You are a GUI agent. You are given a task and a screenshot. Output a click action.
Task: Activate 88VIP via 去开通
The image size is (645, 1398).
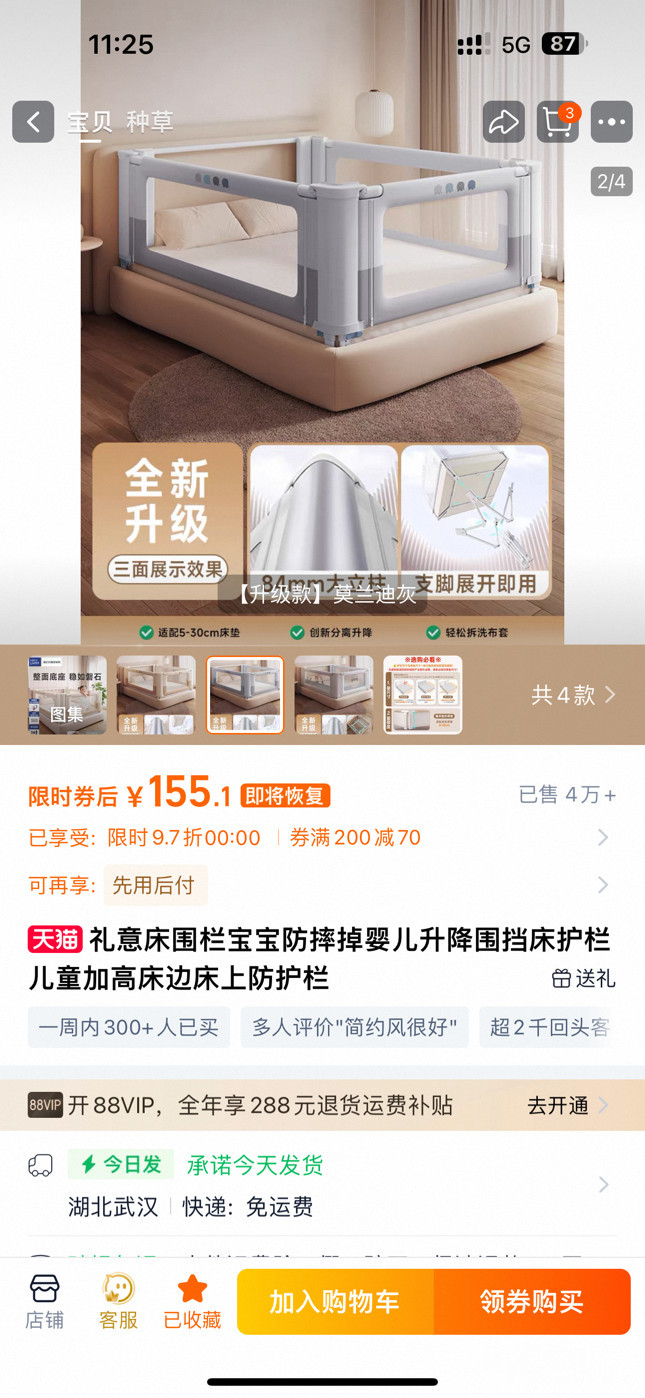[567, 1105]
